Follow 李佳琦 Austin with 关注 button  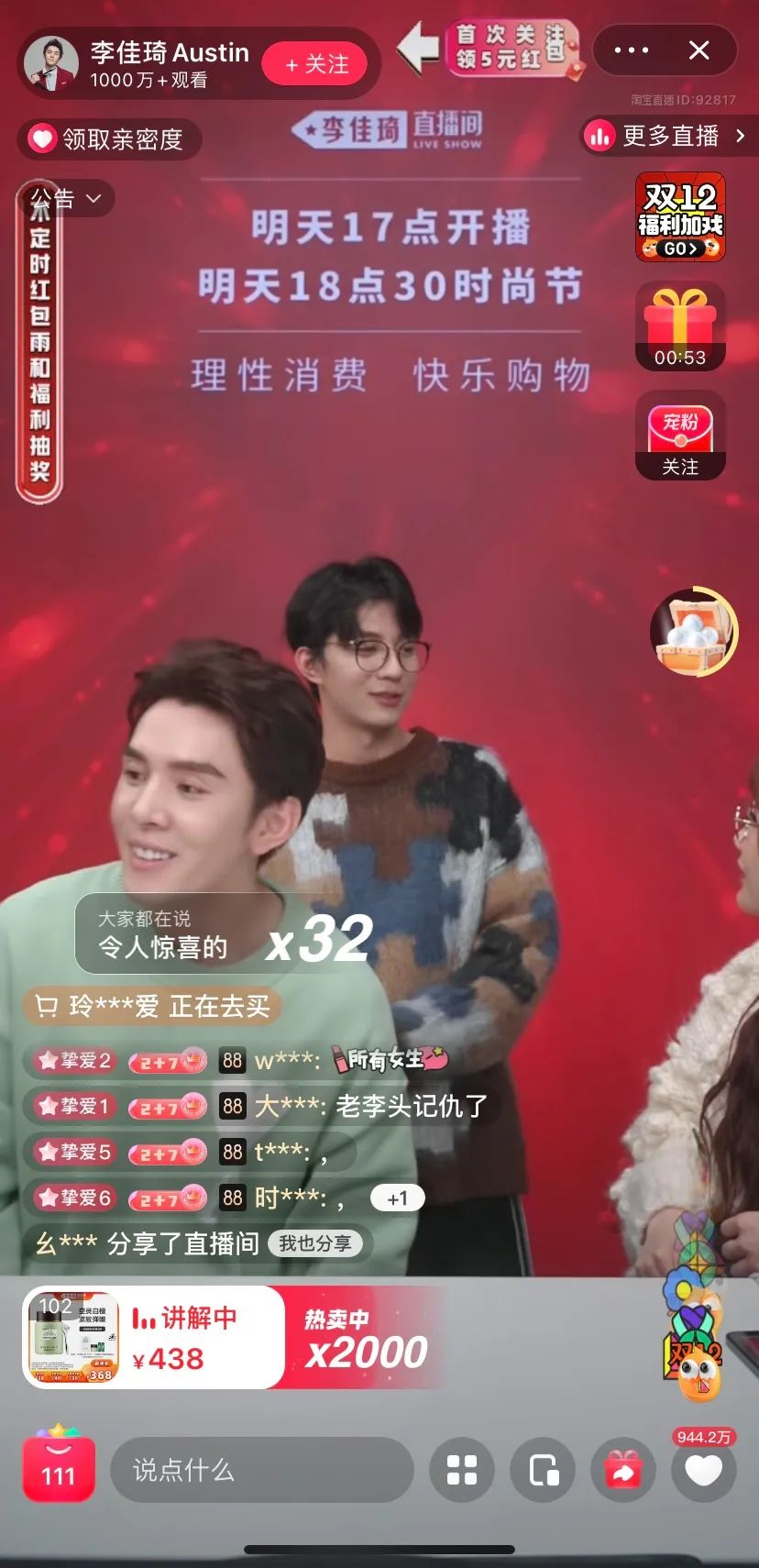tap(315, 64)
